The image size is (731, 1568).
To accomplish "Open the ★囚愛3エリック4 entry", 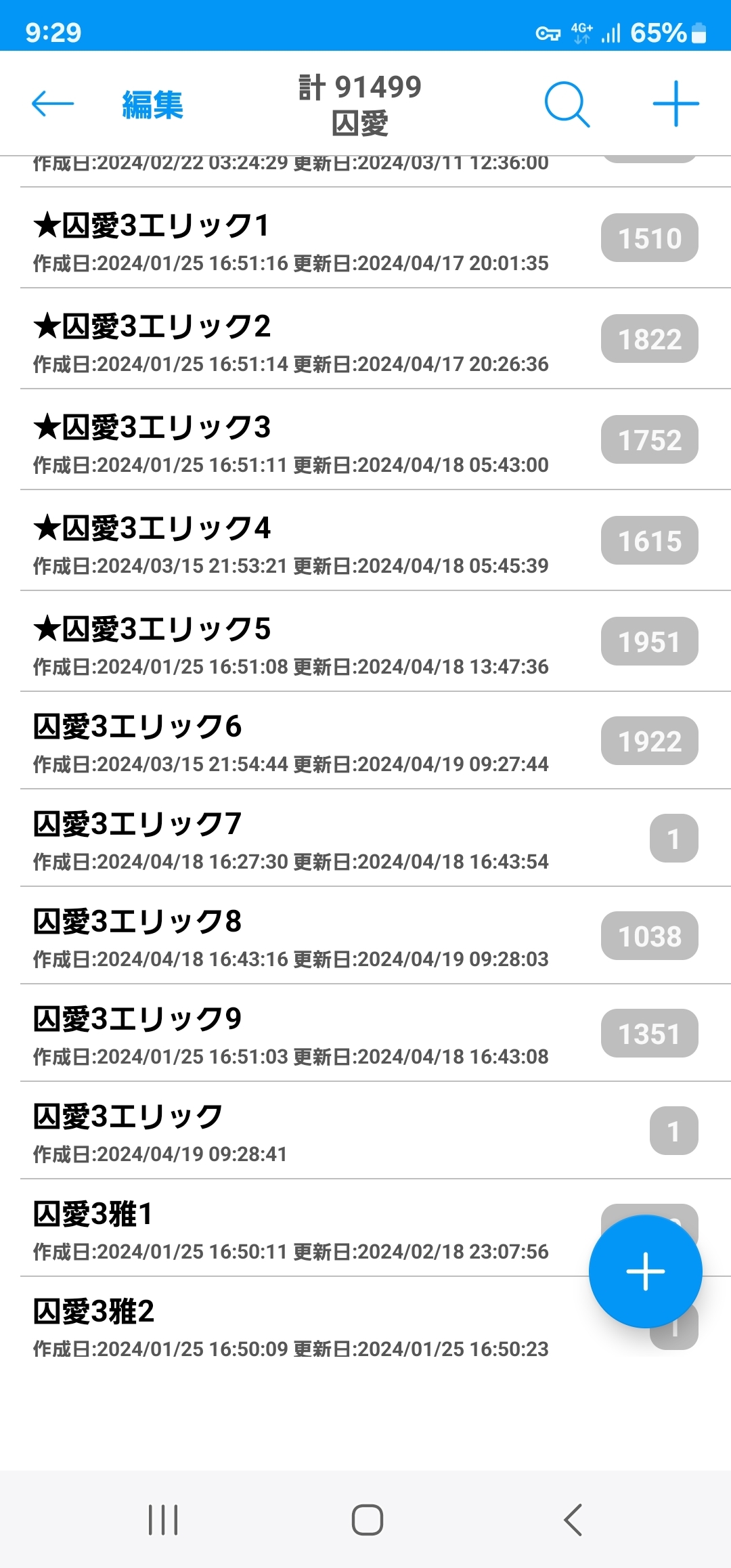I will coord(291,542).
